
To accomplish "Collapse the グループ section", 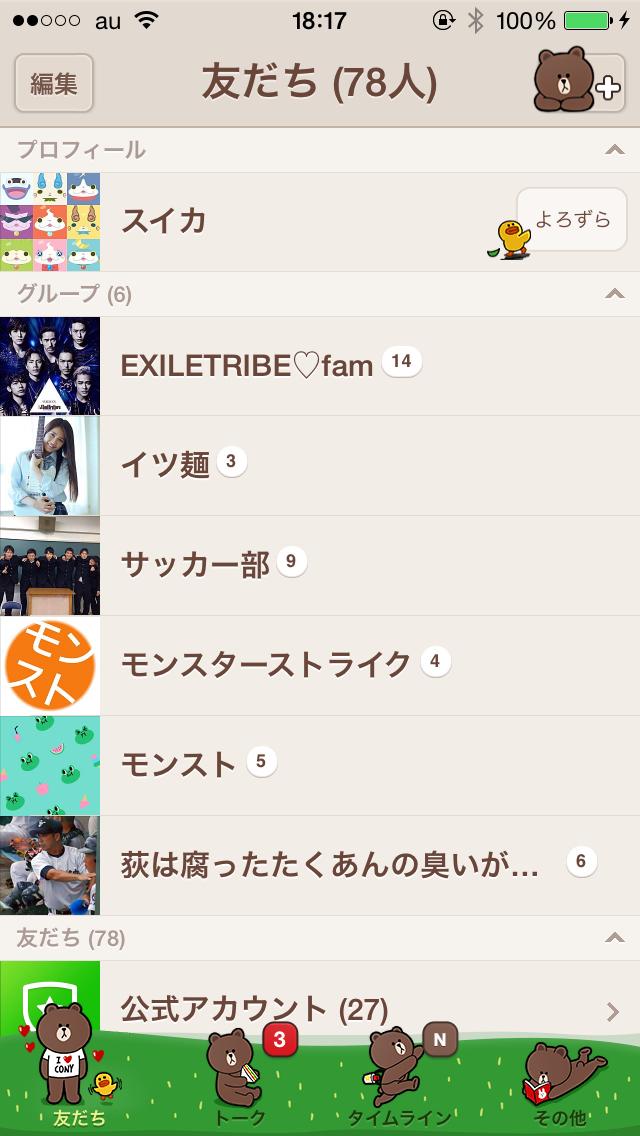I will [x=614, y=294].
